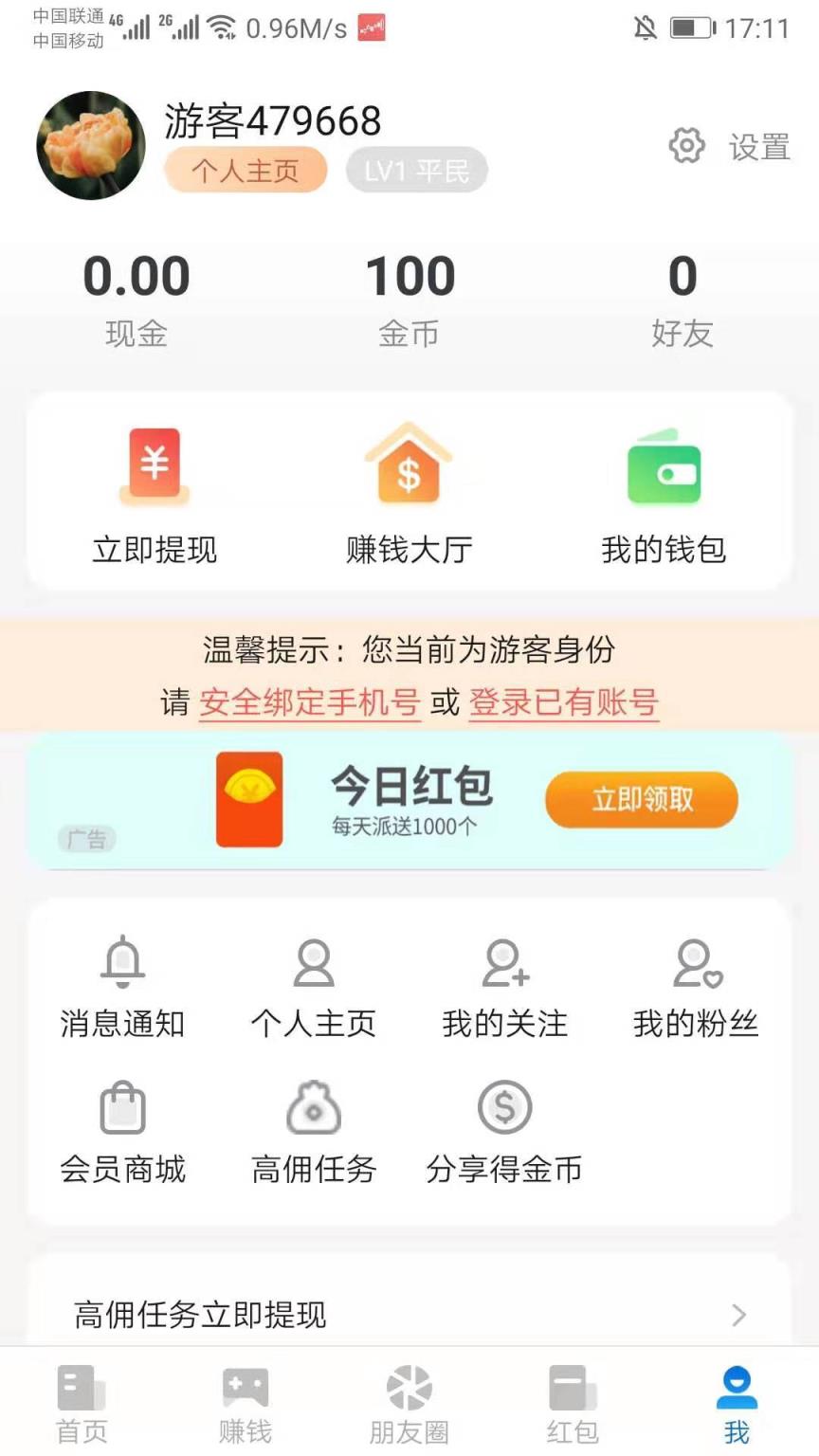The width and height of the screenshot is (819, 1456).
Task: Open the 设置 settings gear
Action: (x=686, y=147)
